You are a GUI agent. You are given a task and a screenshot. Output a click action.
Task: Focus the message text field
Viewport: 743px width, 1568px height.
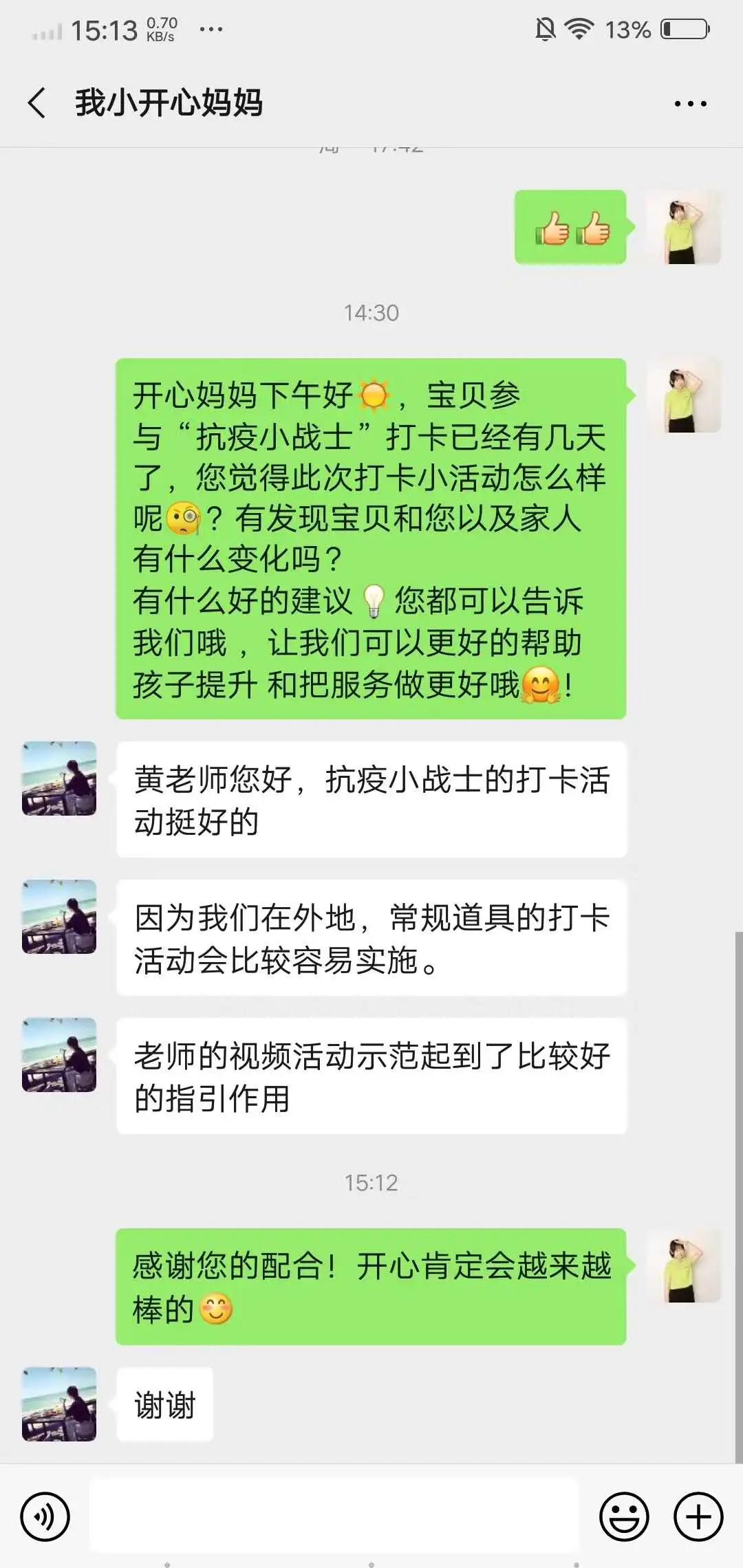tap(334, 1516)
